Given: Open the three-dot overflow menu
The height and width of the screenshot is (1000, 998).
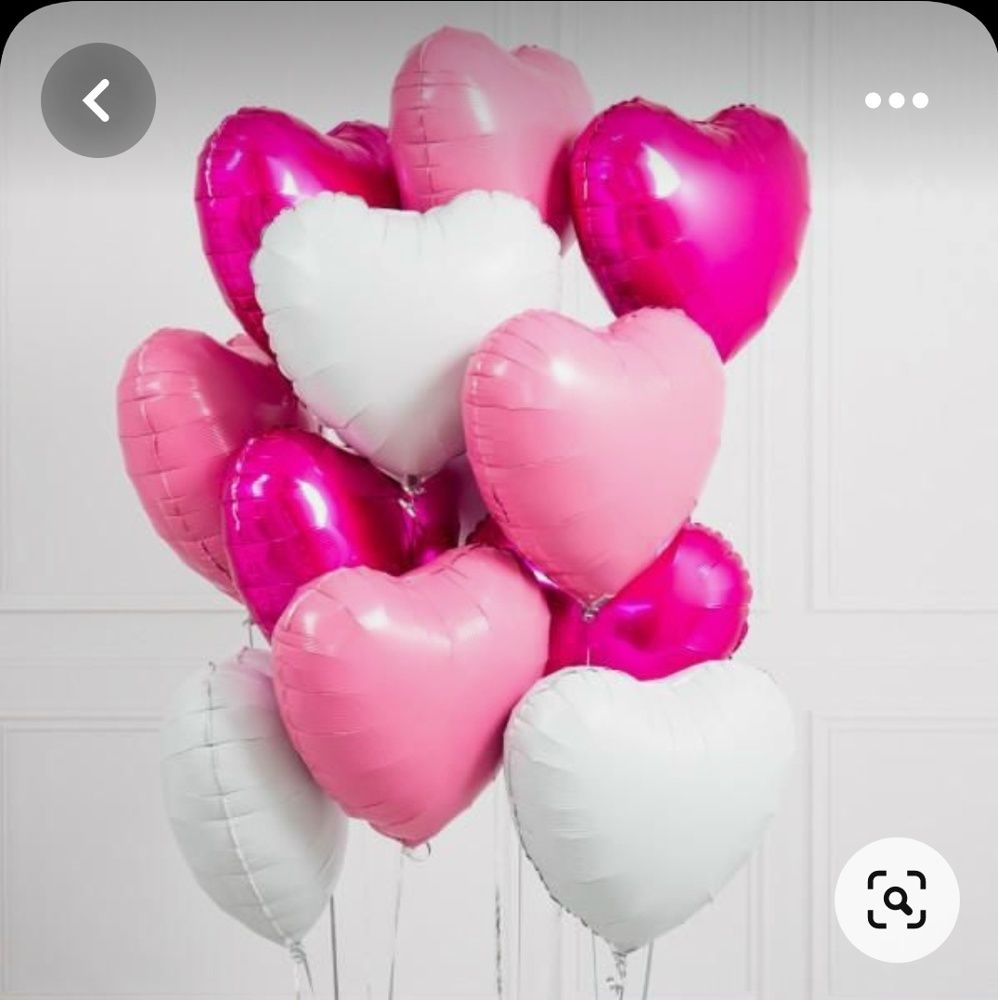Looking at the screenshot, I should (896, 100).
